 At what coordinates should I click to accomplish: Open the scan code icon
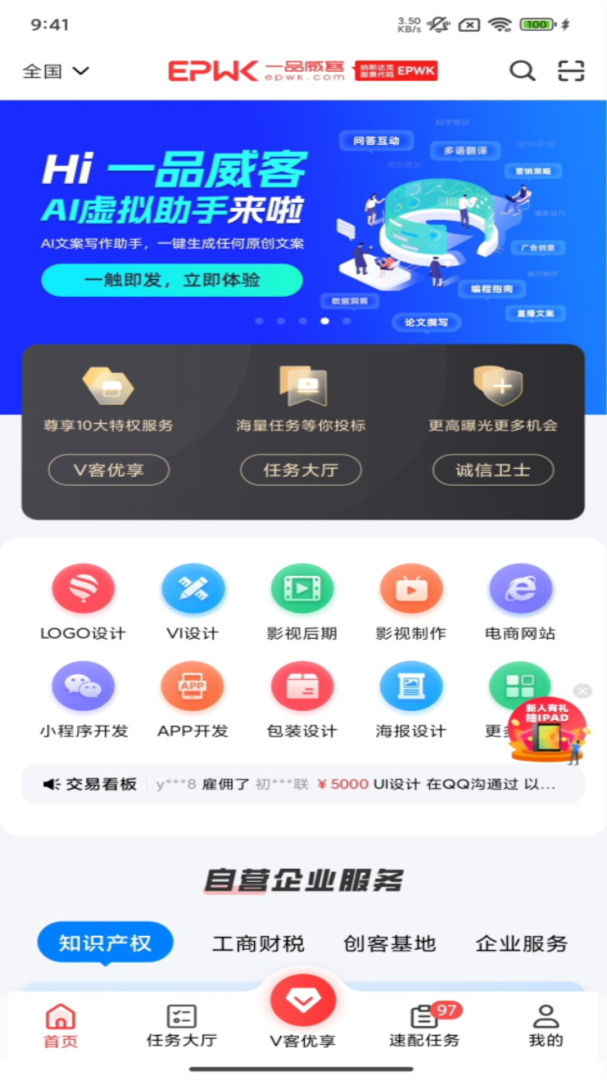pyautogui.click(x=571, y=71)
